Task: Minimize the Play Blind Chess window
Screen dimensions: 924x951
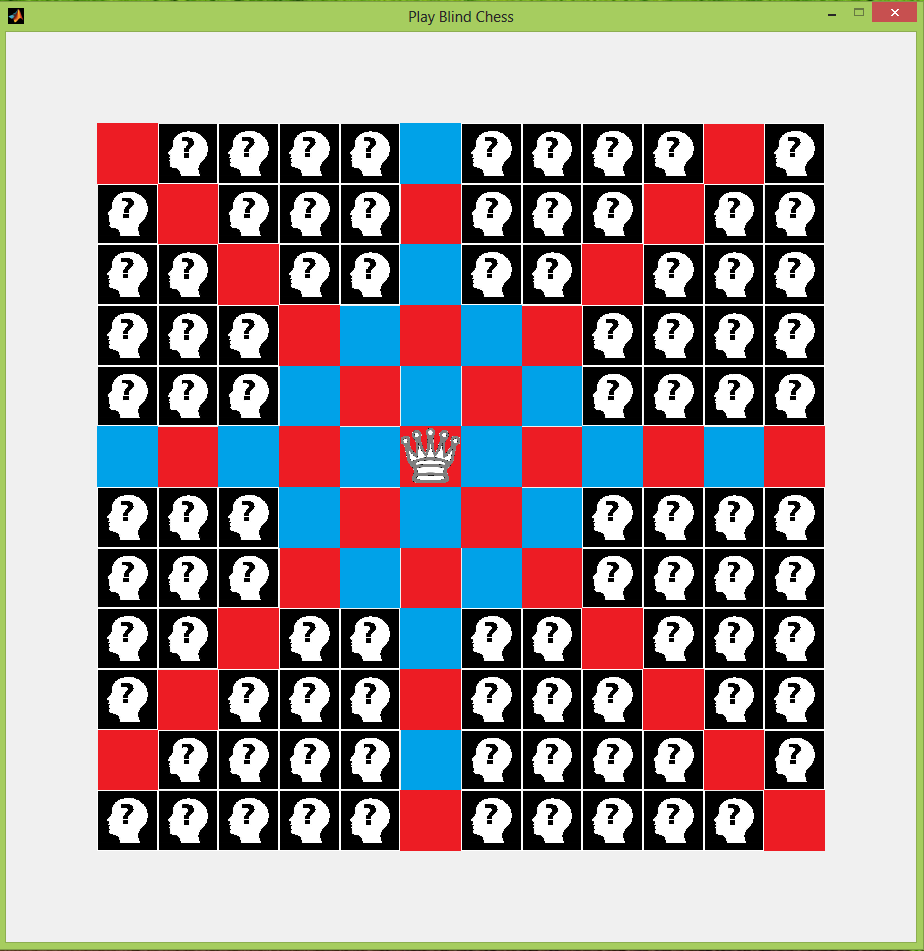Action: 831,13
